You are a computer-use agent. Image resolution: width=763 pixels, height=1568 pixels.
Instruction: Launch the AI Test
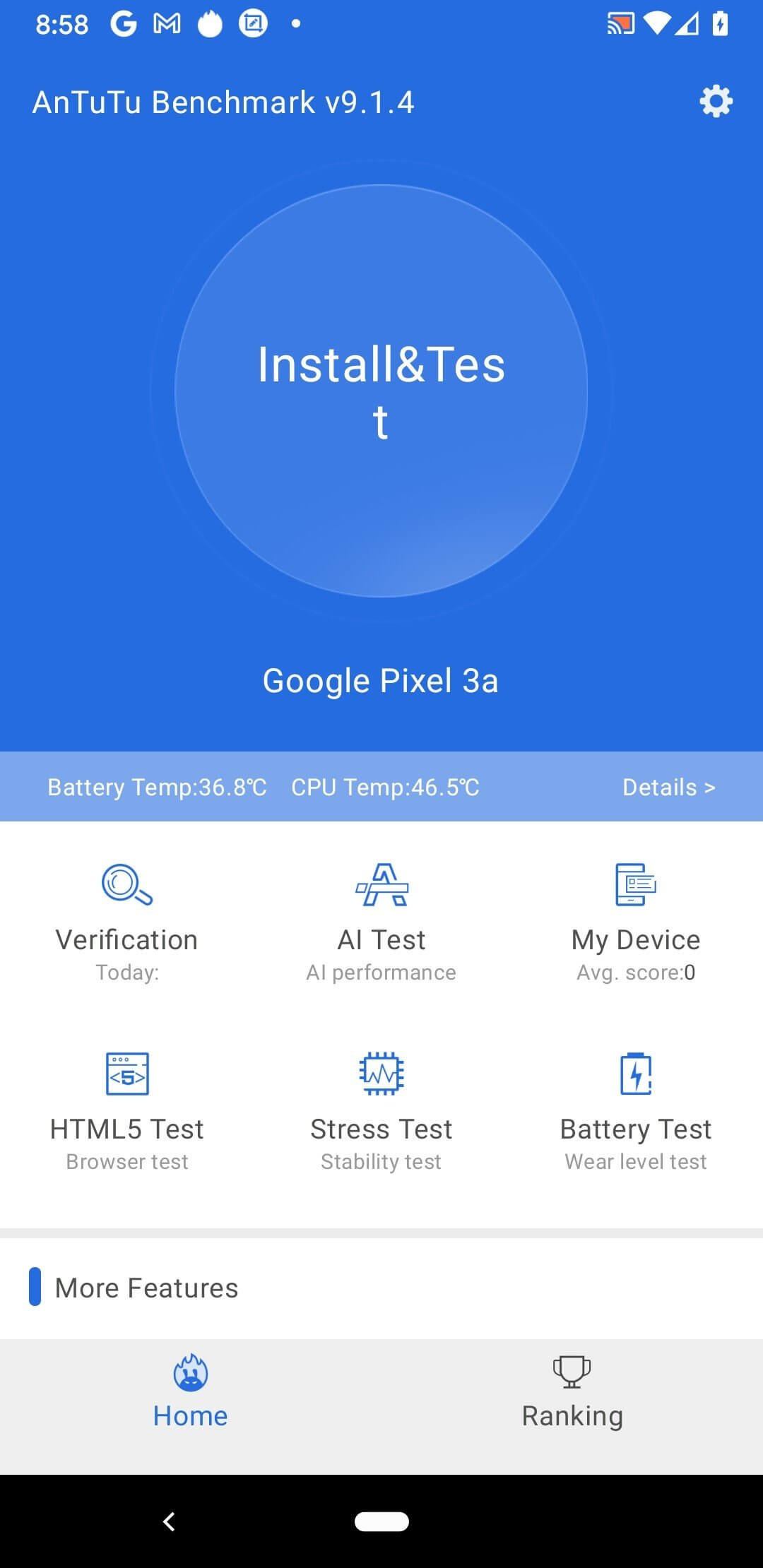381,918
